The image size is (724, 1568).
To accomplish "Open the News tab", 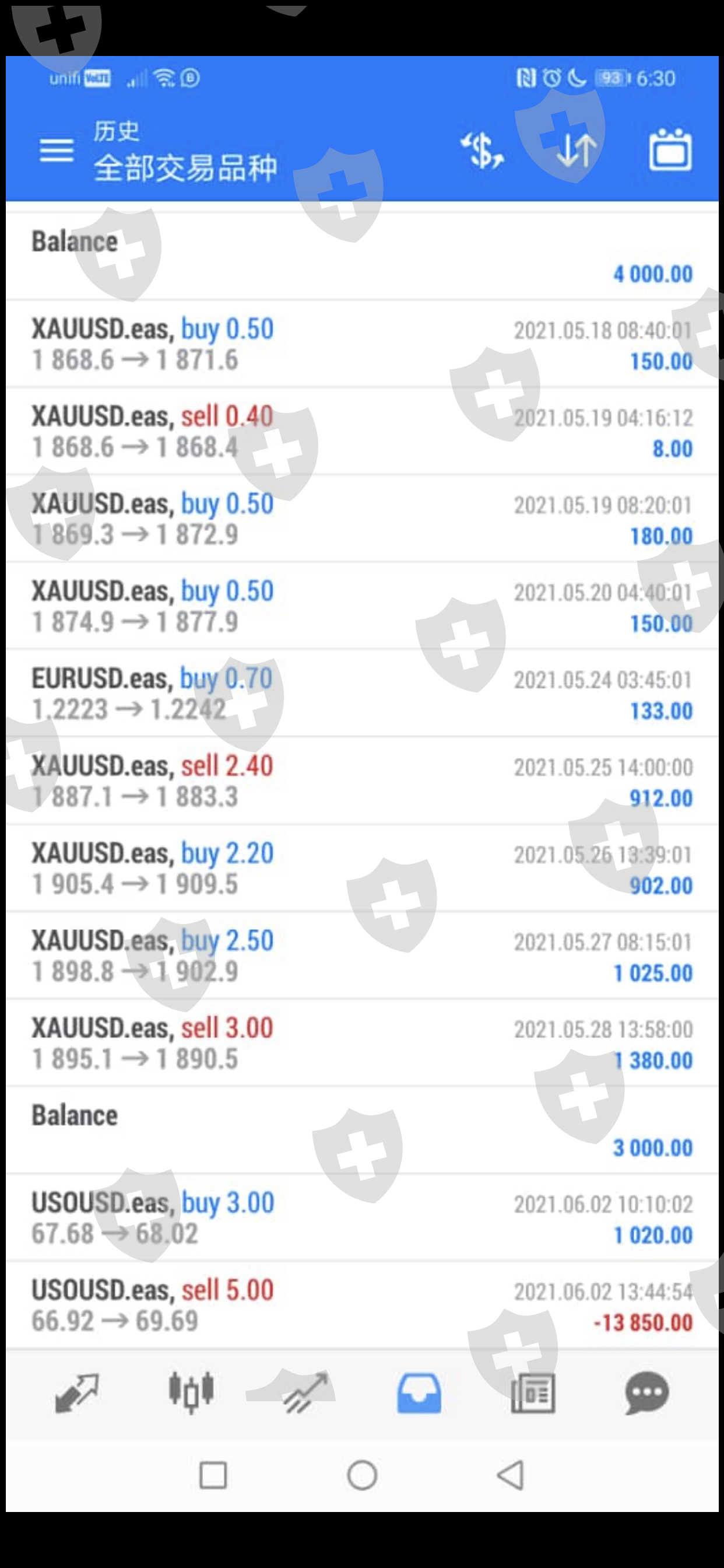I will coord(533,1392).
